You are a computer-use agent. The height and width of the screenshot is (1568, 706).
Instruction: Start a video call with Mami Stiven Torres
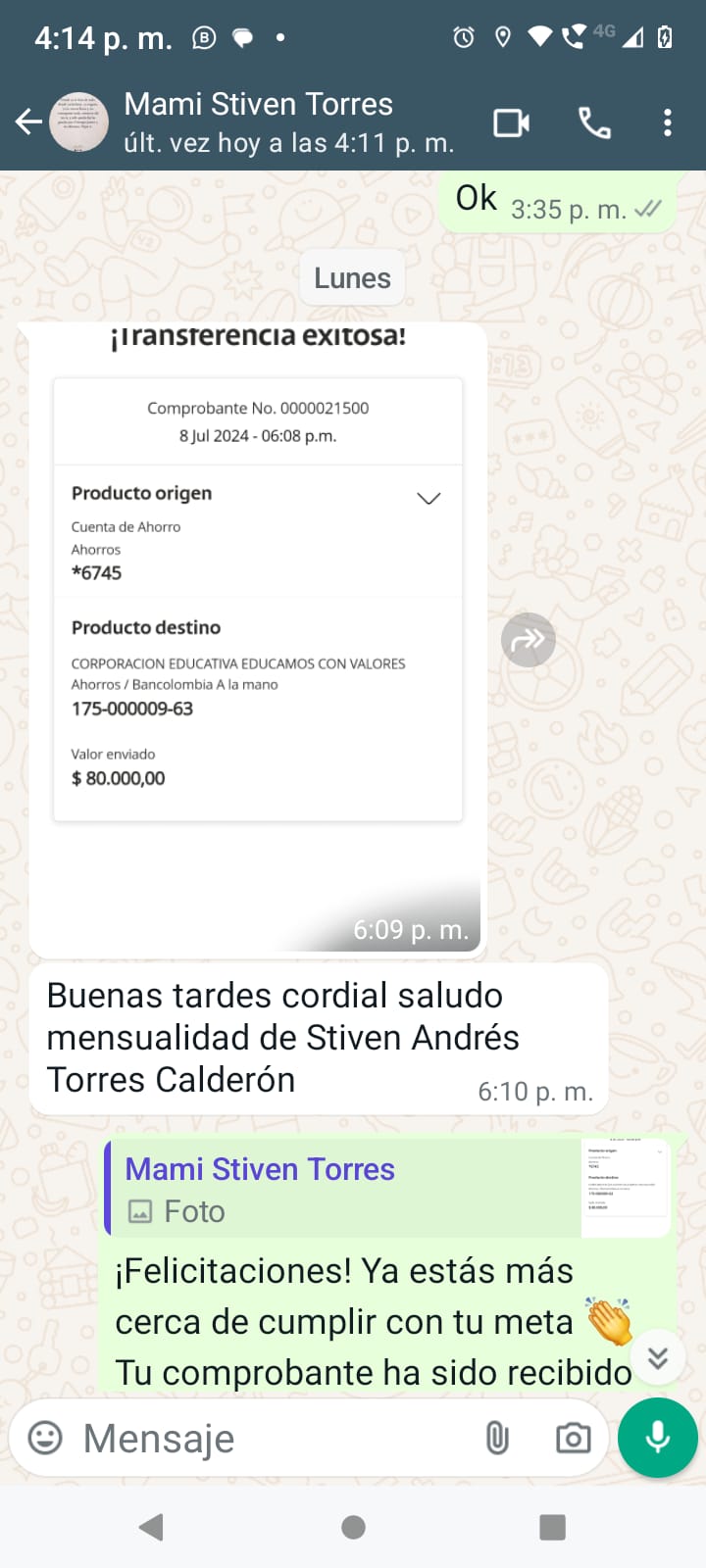[x=511, y=123]
